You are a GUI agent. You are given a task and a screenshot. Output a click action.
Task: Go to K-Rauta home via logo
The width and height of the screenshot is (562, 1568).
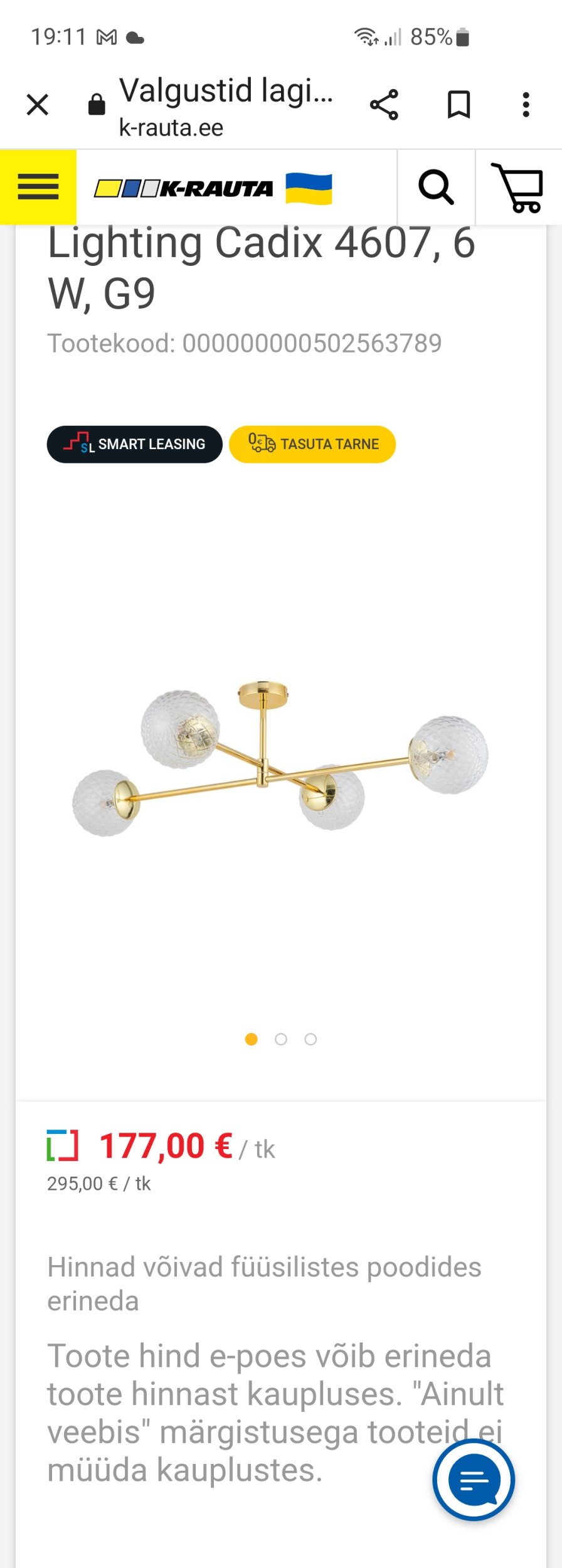point(184,188)
